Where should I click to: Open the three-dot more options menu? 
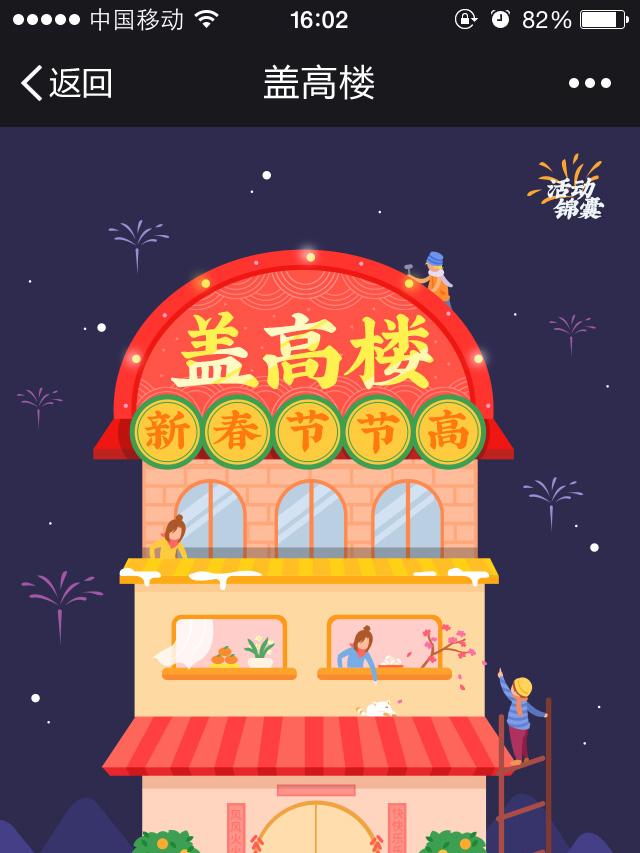point(590,83)
